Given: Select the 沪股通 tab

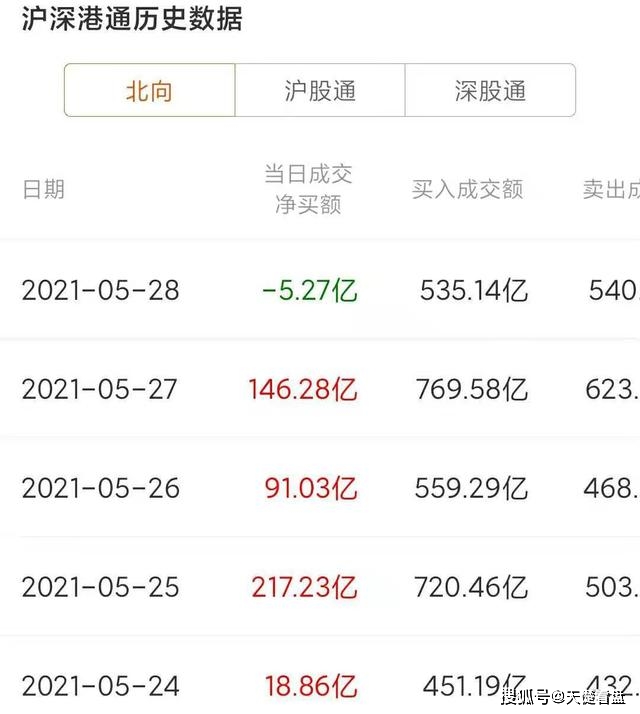Looking at the screenshot, I should tap(320, 91).
